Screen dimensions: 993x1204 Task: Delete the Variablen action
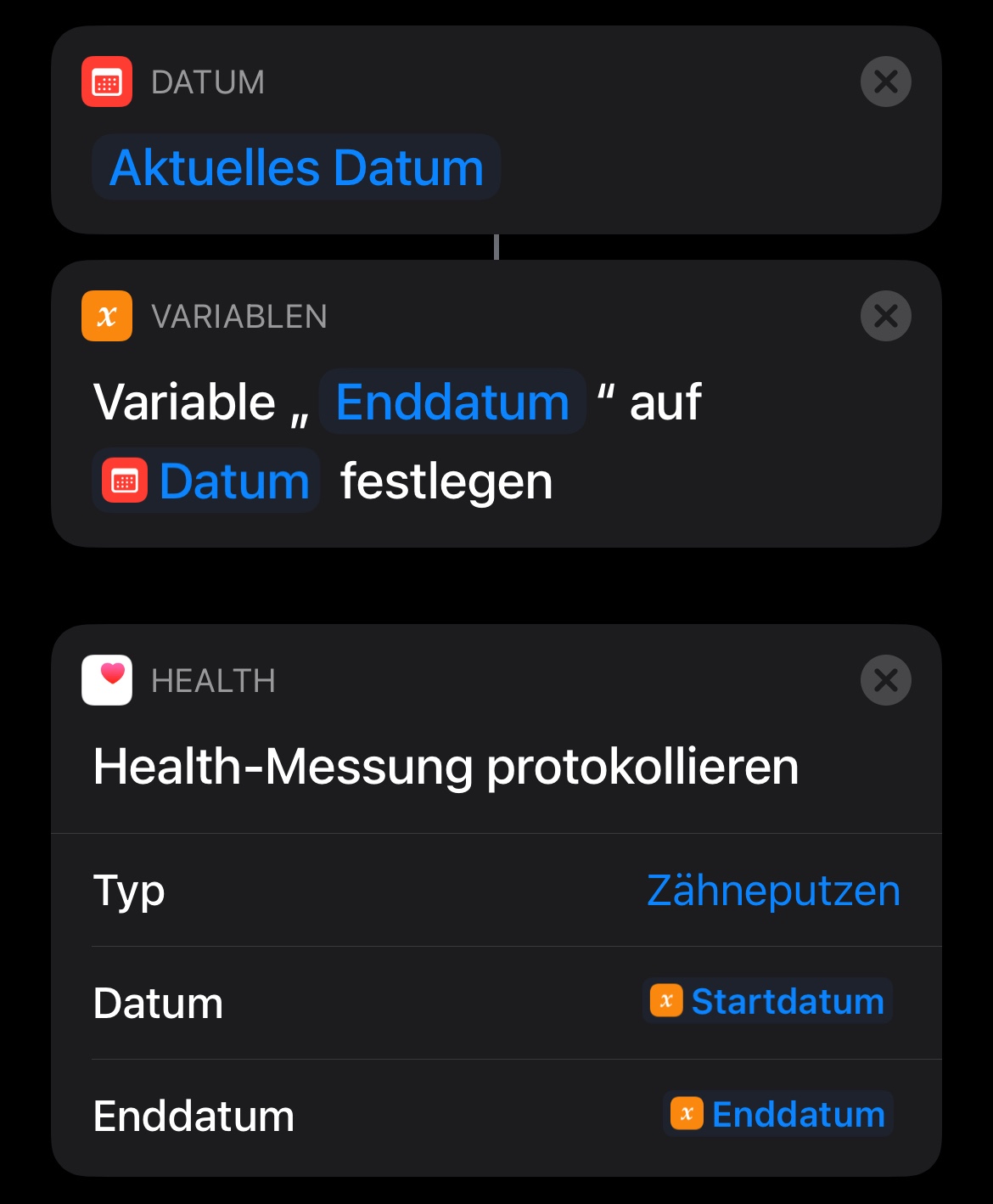coord(885,317)
